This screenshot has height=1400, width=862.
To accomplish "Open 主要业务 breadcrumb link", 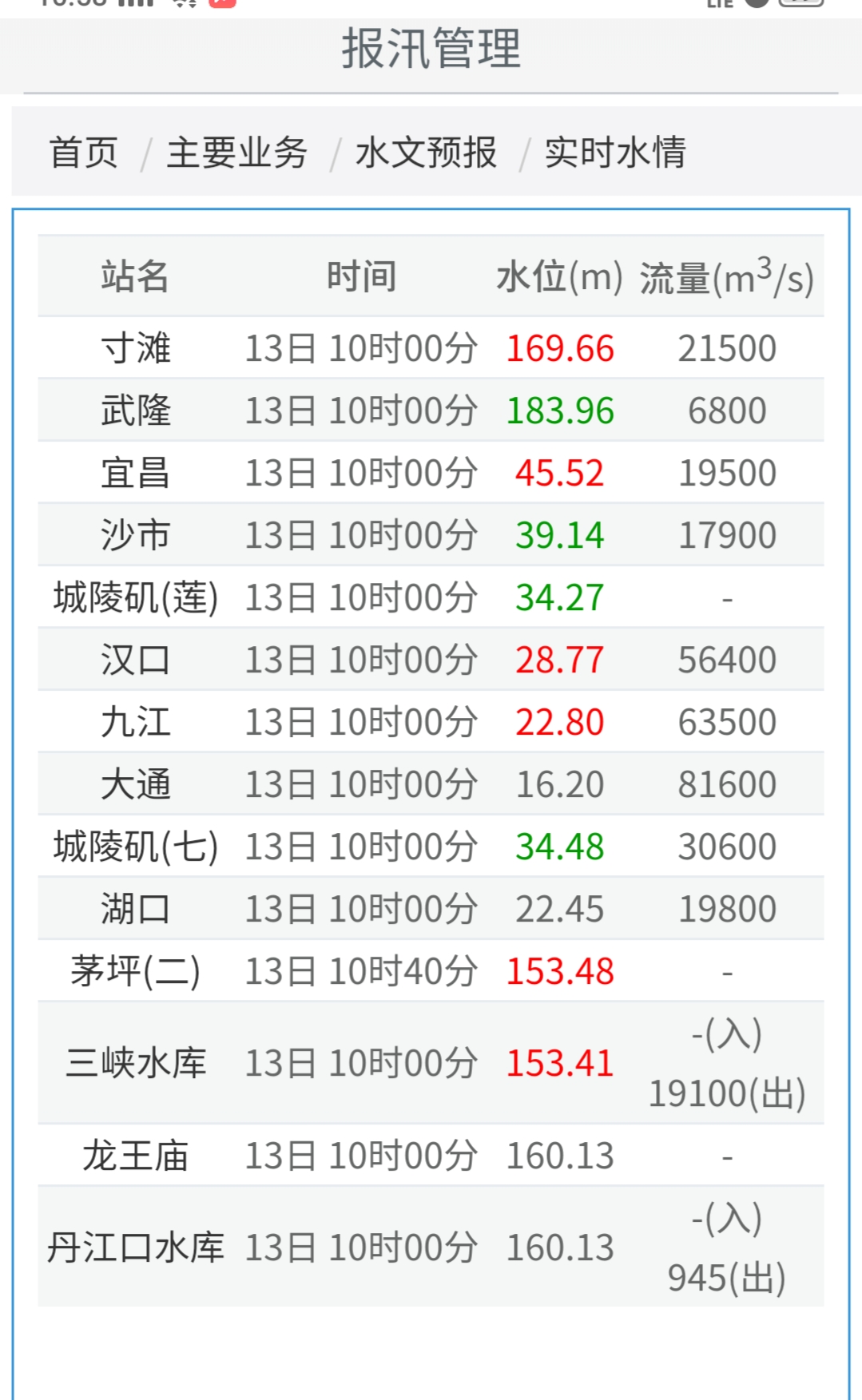I will pos(236,153).
